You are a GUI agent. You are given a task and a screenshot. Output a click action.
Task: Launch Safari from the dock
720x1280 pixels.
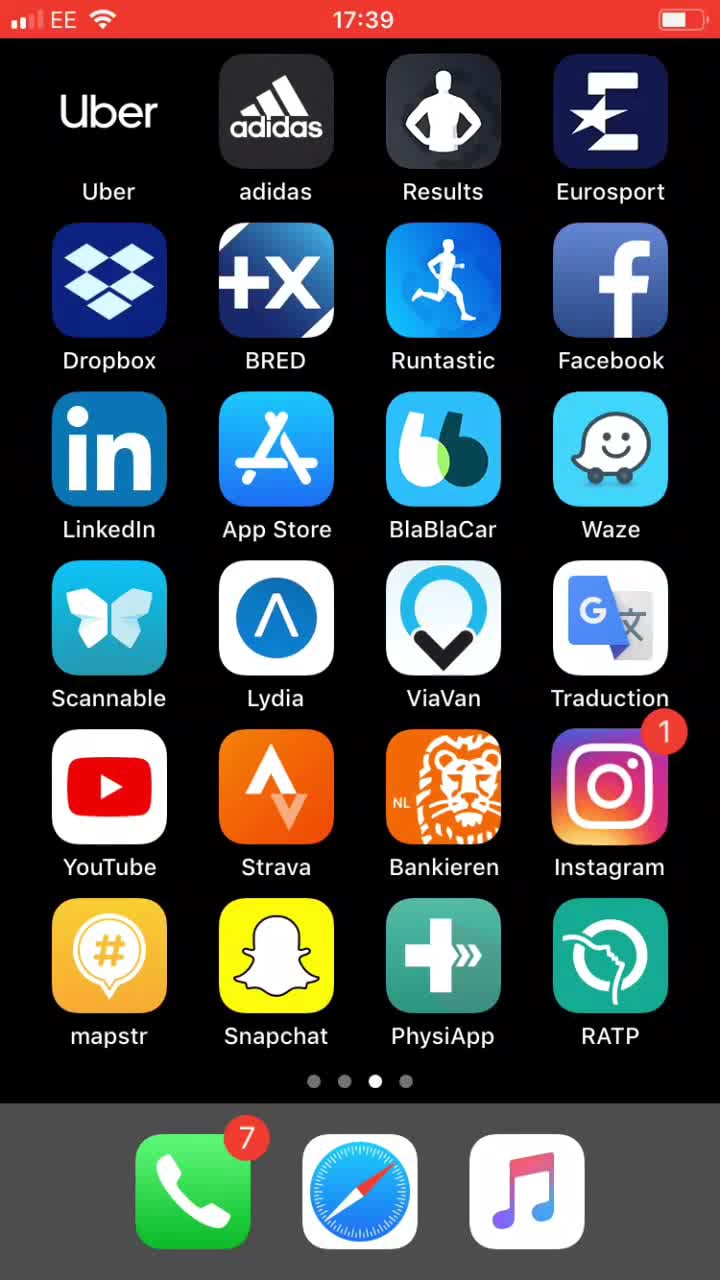point(360,1191)
